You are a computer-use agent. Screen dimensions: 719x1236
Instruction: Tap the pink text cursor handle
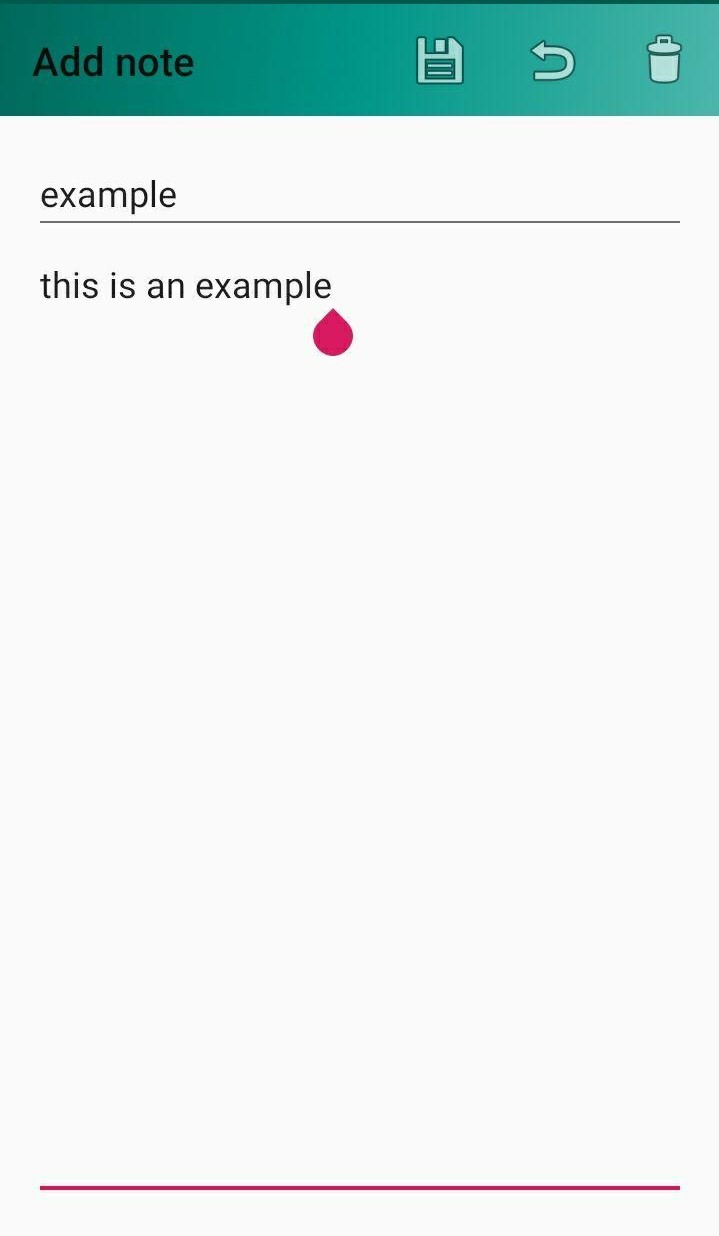[x=333, y=335]
